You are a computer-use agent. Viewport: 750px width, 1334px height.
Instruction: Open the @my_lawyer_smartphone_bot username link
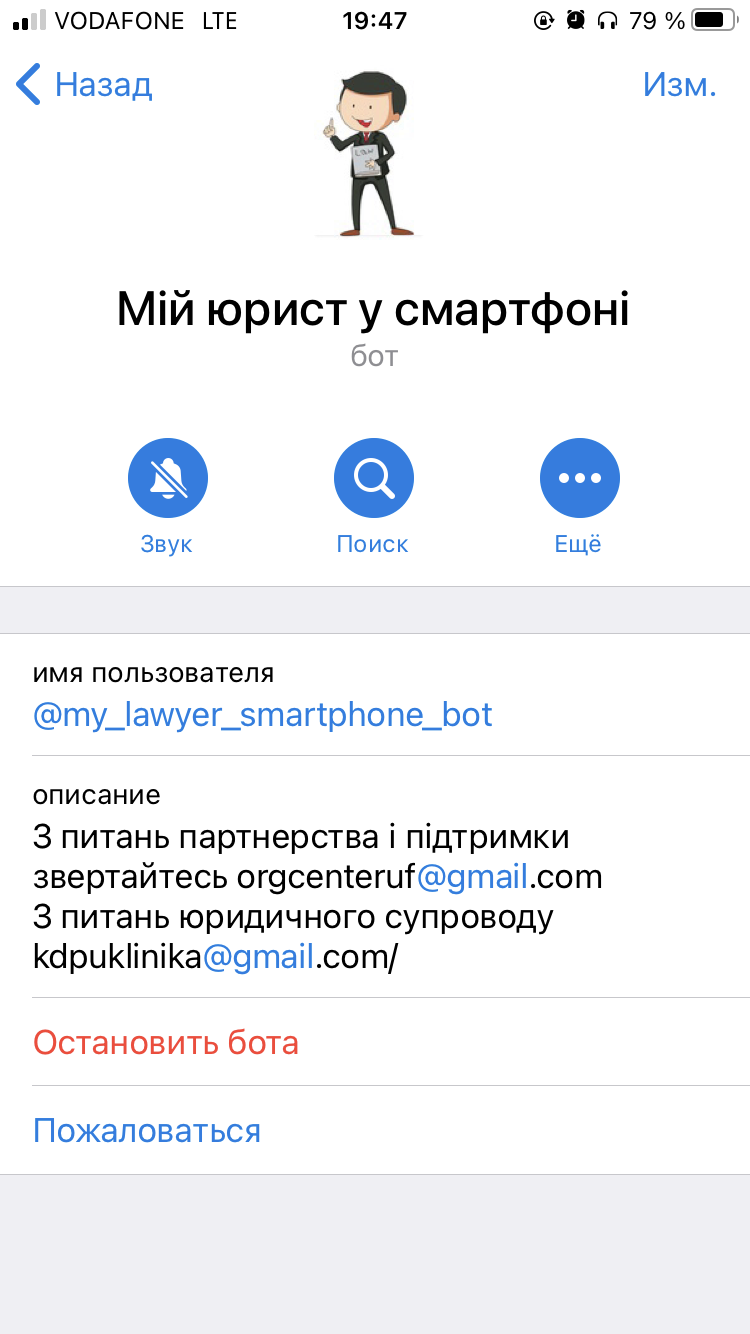tap(263, 715)
